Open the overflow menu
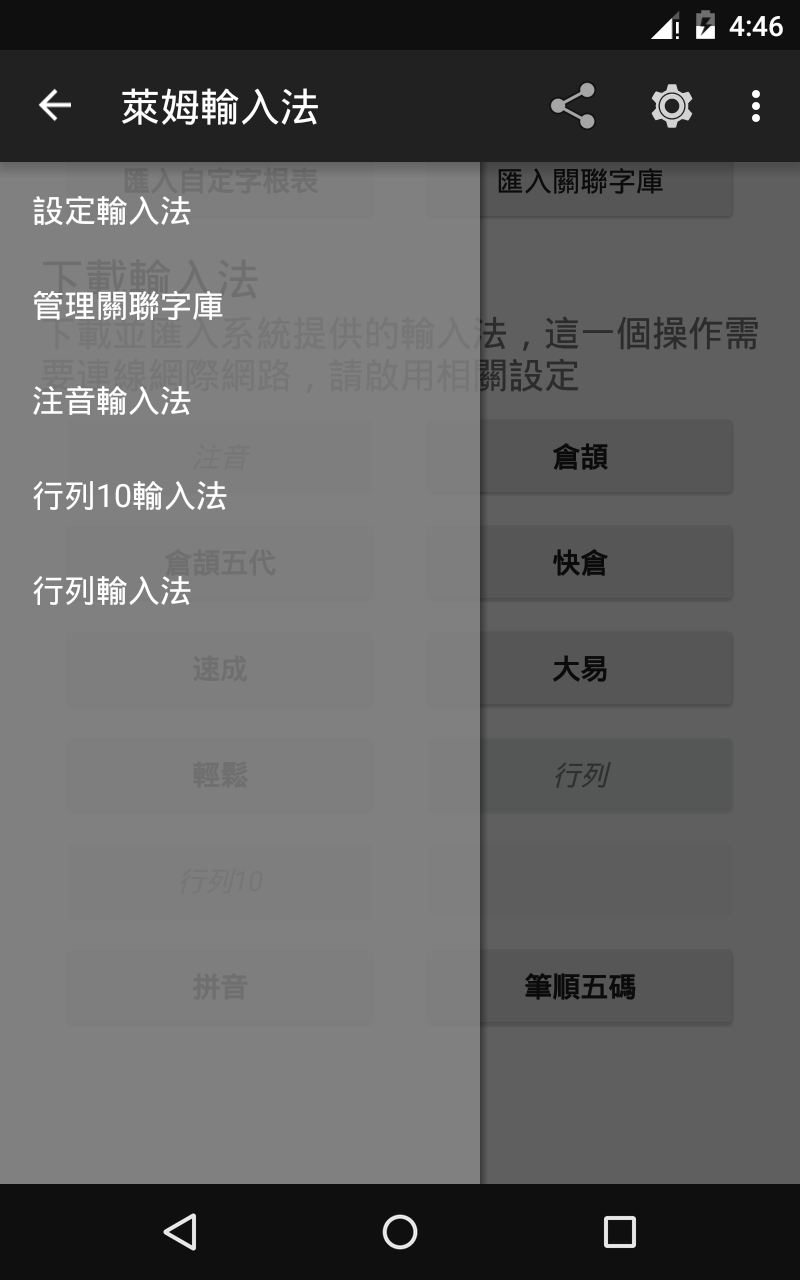Viewport: 800px width, 1280px height. [756, 105]
